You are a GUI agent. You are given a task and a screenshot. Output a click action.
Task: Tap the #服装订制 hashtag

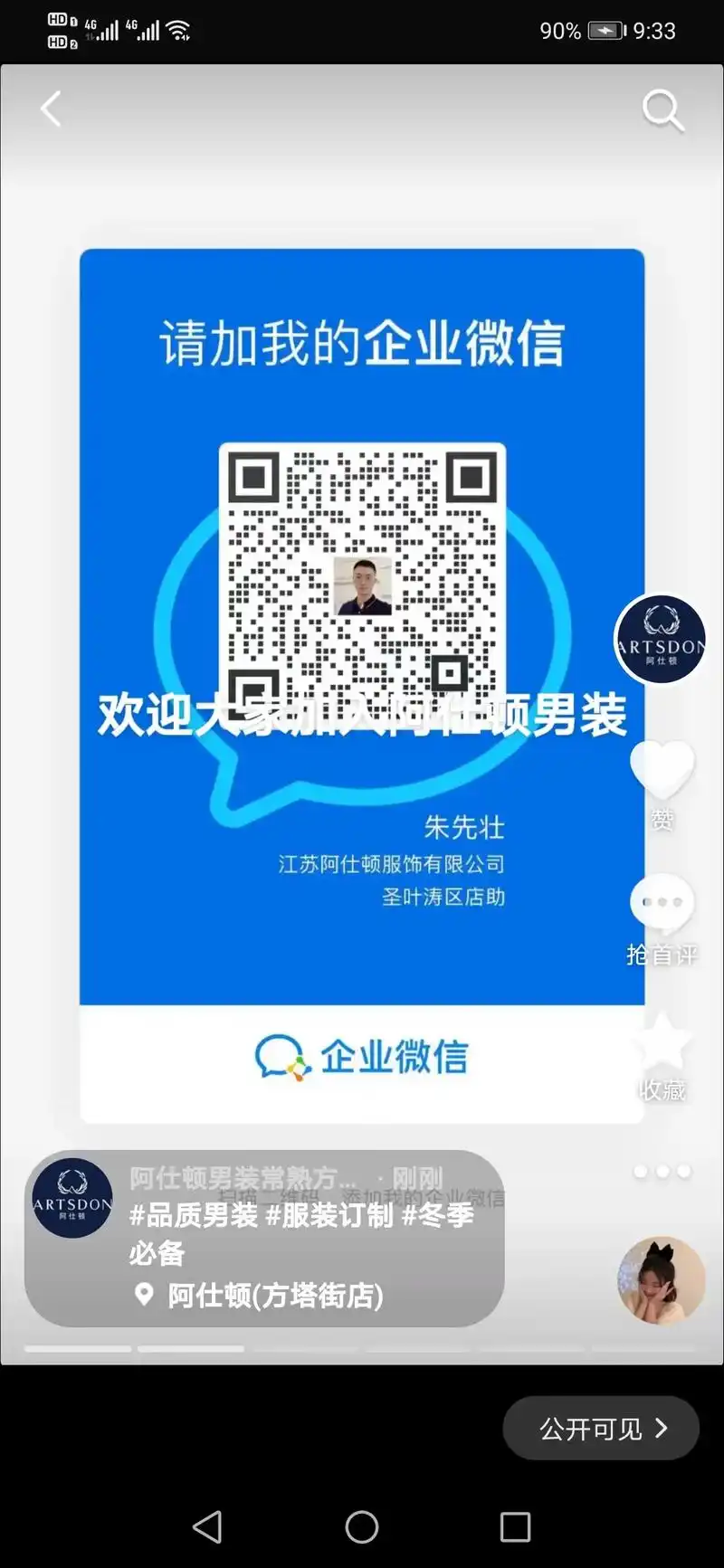point(329,1215)
